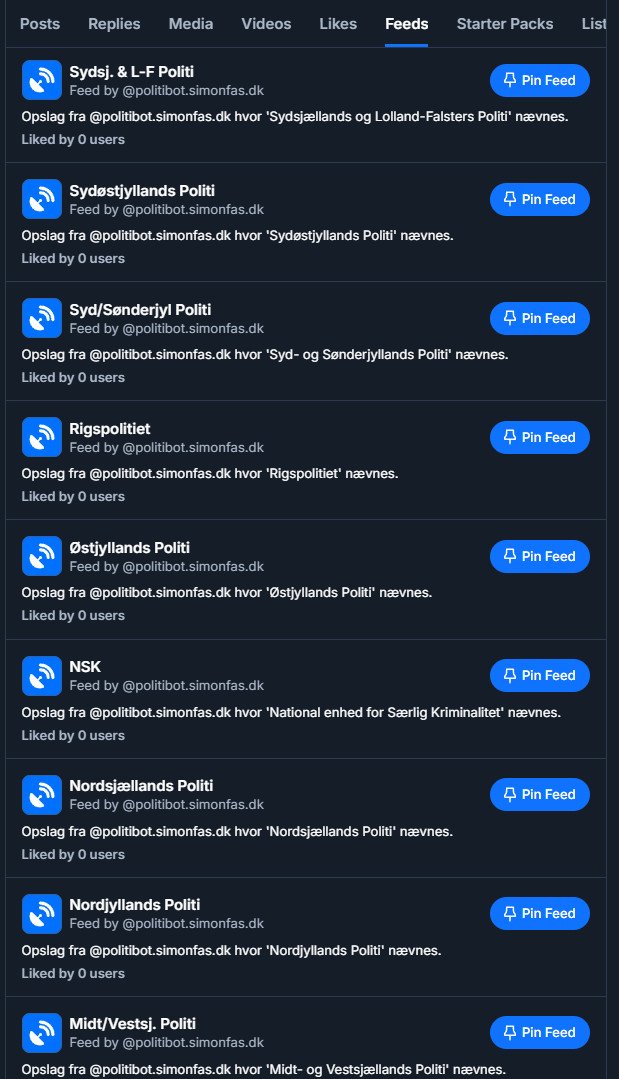Open the Rigspolitiet feed

(110, 429)
